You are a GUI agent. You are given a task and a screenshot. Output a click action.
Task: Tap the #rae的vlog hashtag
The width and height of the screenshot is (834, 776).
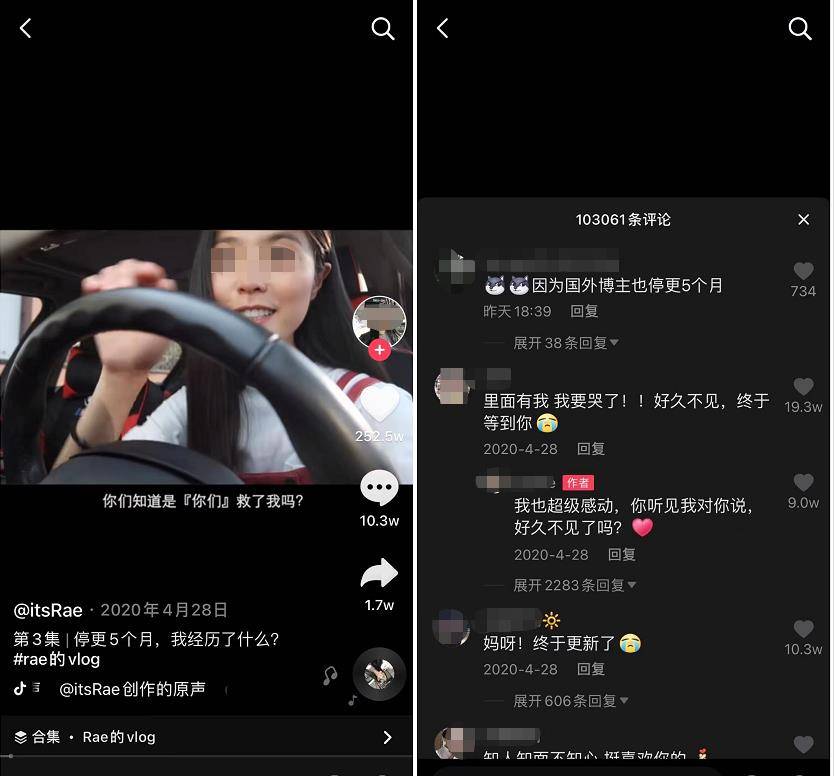56,659
